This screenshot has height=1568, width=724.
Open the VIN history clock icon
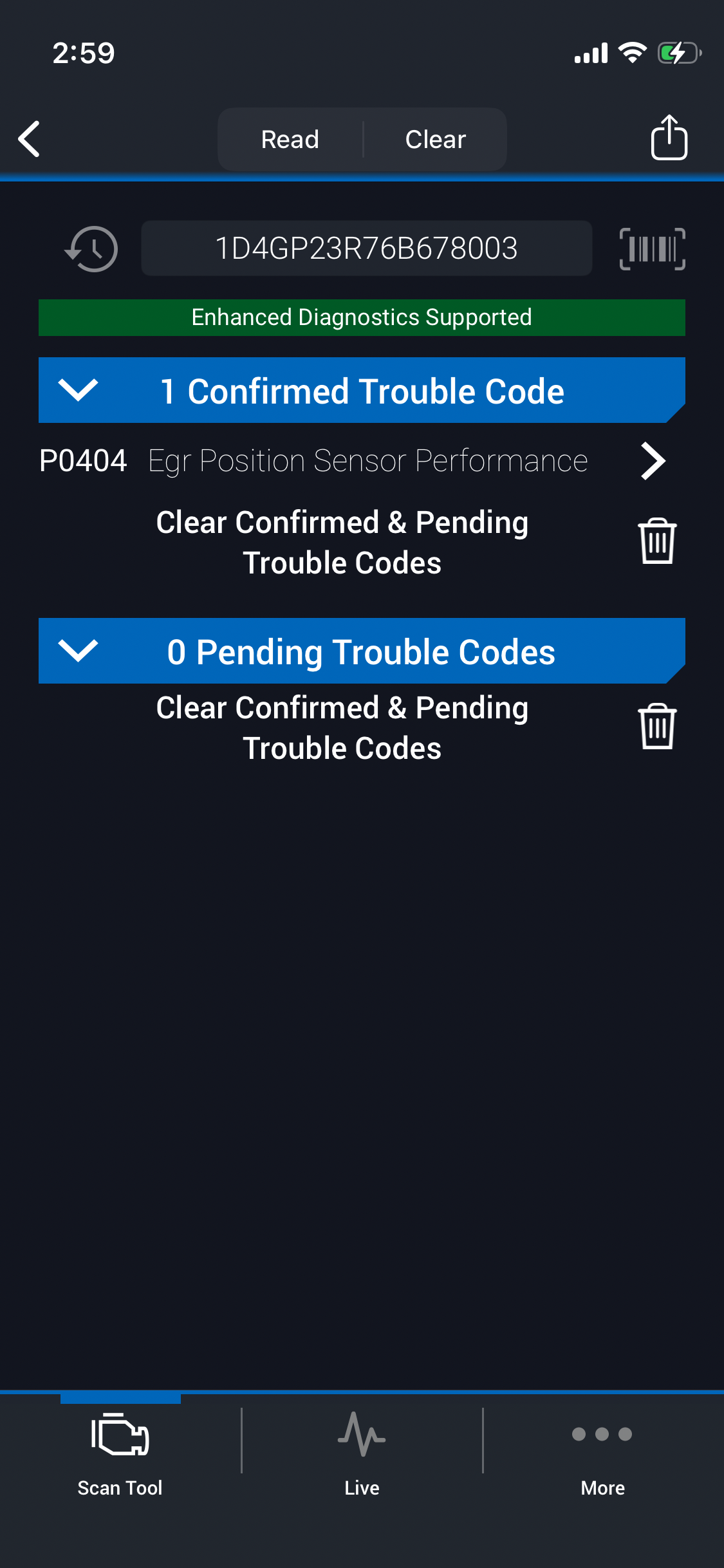pyautogui.click(x=91, y=248)
